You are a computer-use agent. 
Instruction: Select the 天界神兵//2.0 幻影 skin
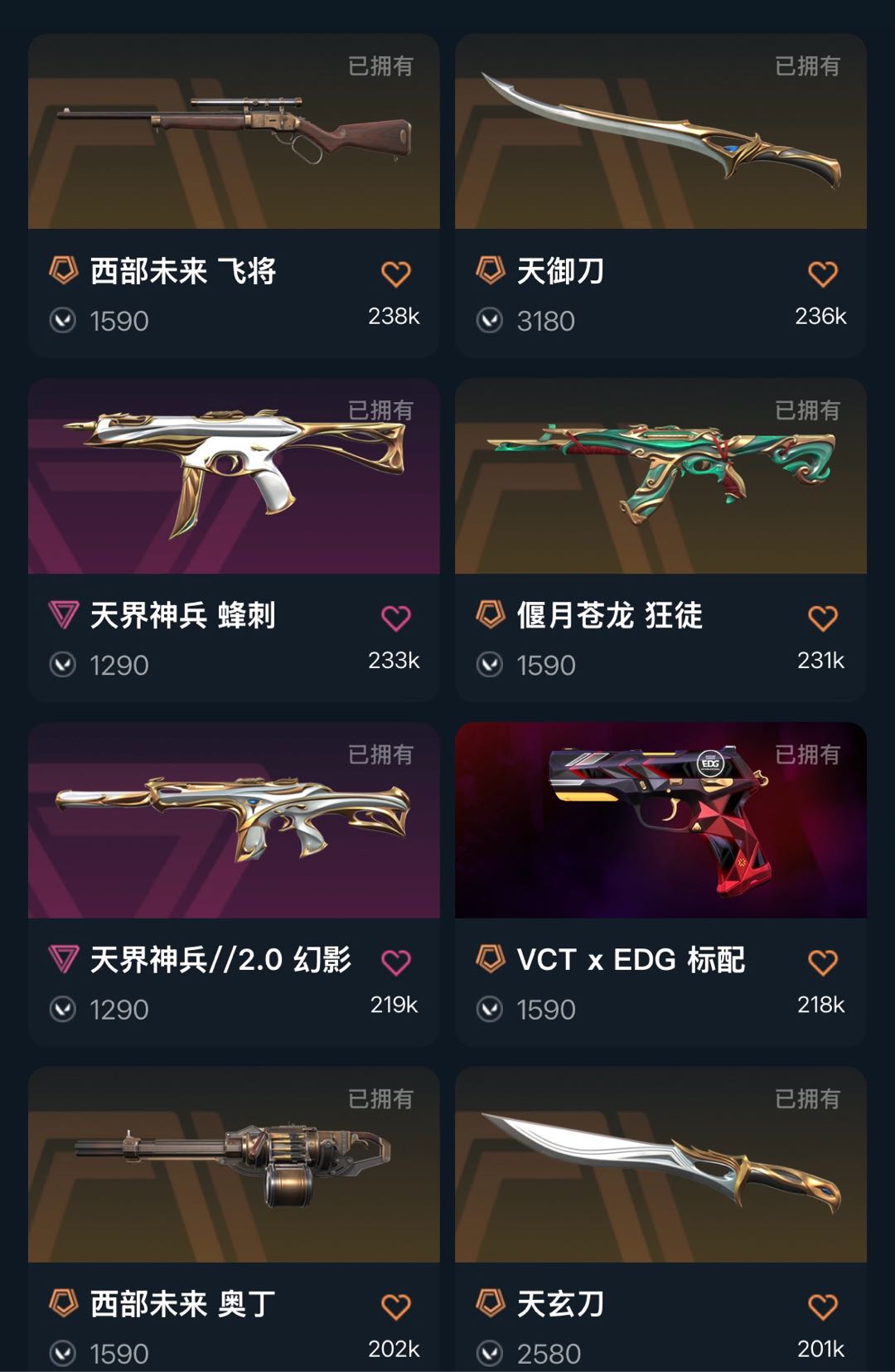tap(234, 885)
